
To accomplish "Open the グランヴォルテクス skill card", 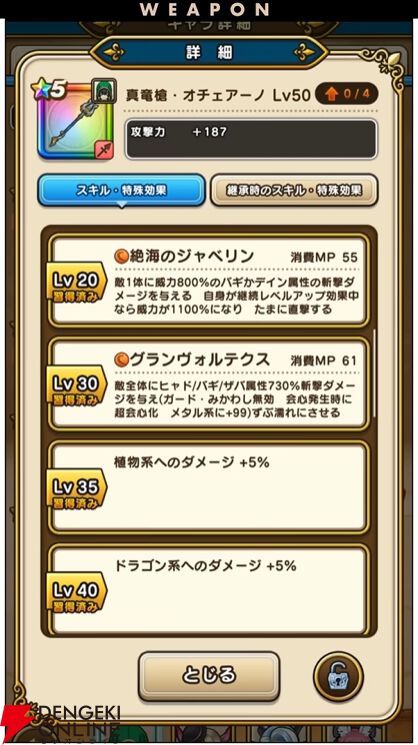I will coord(209,384).
